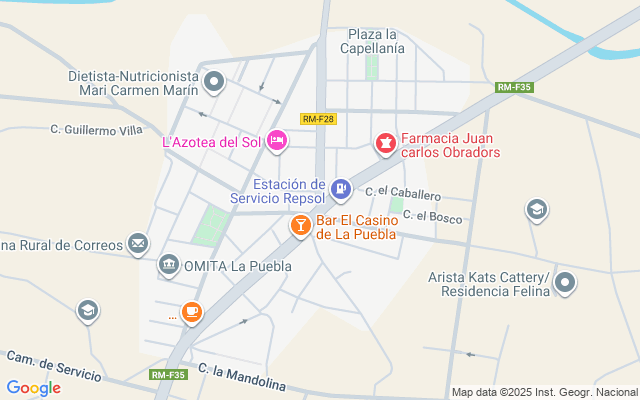This screenshot has height=400, width=640.
Task: Open the orange coffee cup café pin
Action: [192, 313]
